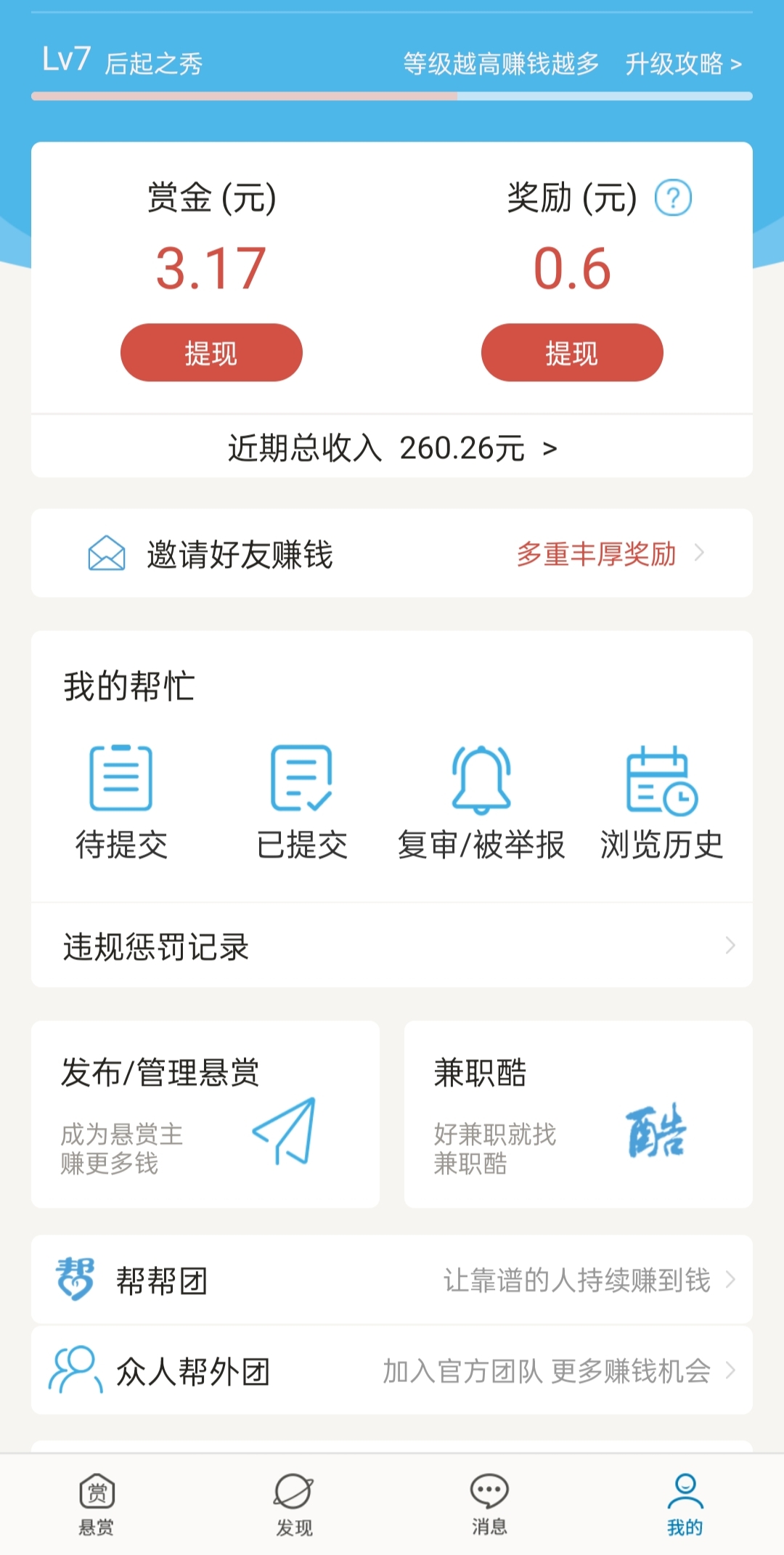Image resolution: width=784 pixels, height=1555 pixels.
Task: Open the 众人帮外团 row
Action: (392, 1371)
